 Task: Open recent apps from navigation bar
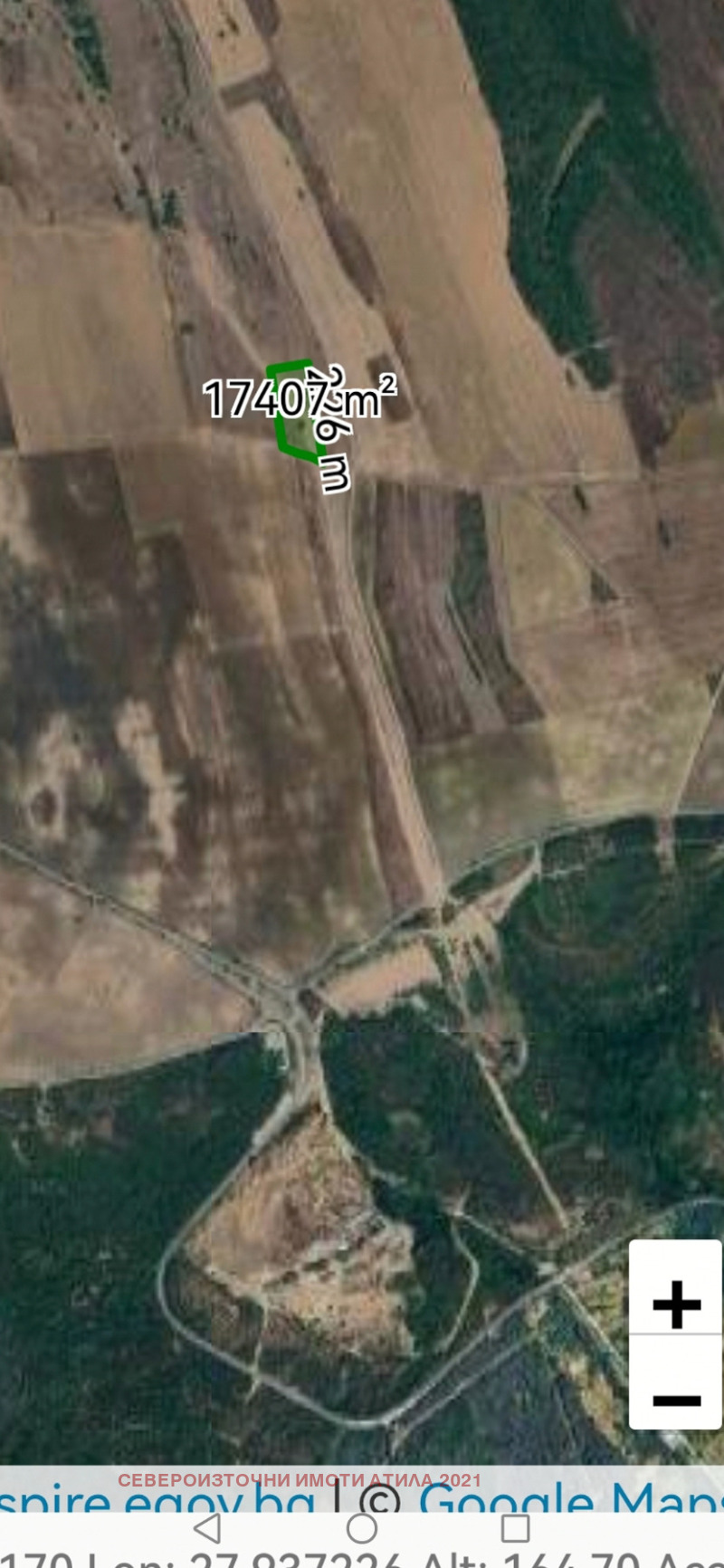coord(515,1528)
